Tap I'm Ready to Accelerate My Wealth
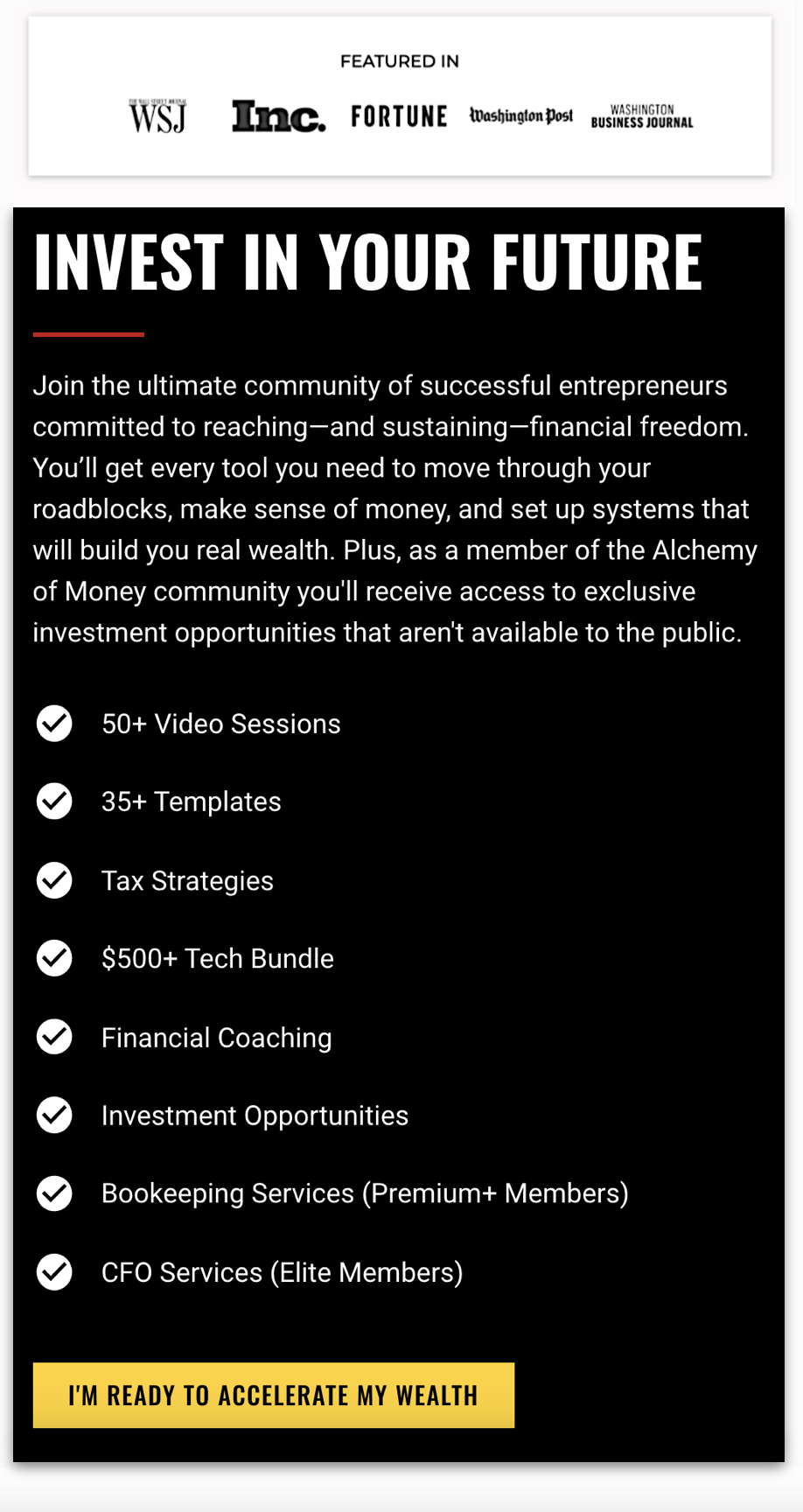Viewport: 803px width, 1512px height. (x=273, y=1395)
